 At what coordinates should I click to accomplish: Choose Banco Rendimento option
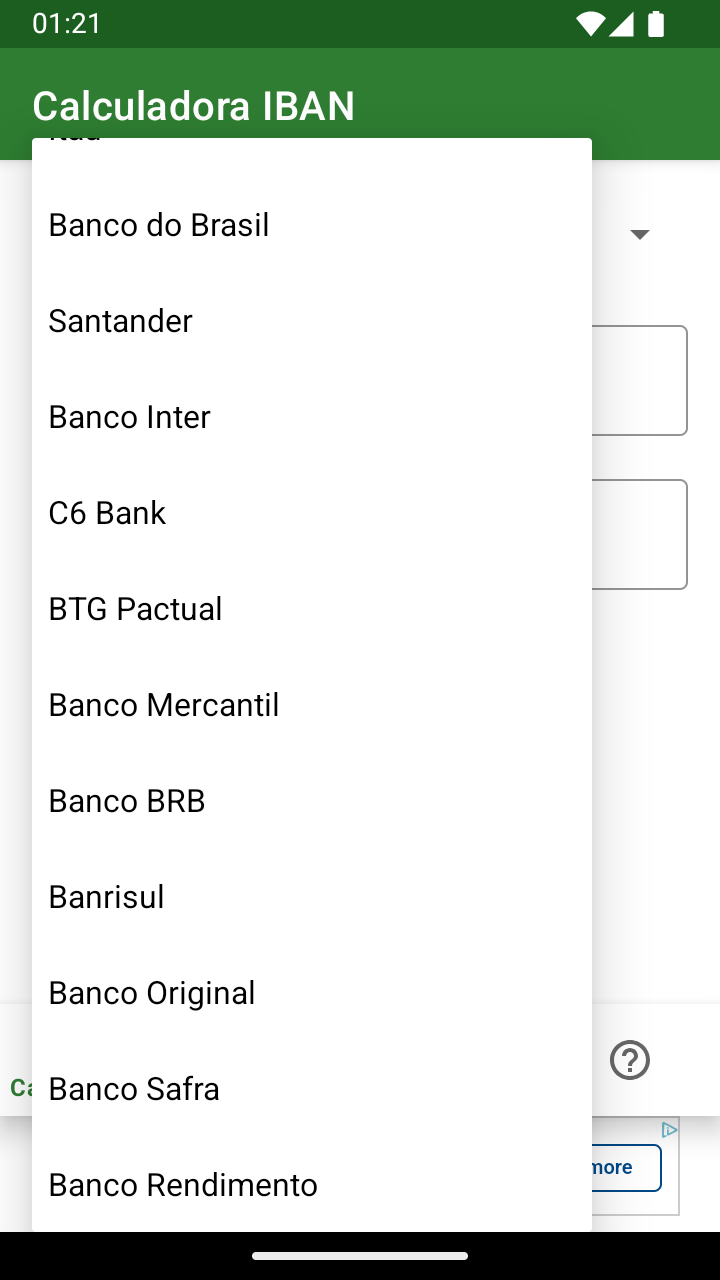[x=183, y=1185]
